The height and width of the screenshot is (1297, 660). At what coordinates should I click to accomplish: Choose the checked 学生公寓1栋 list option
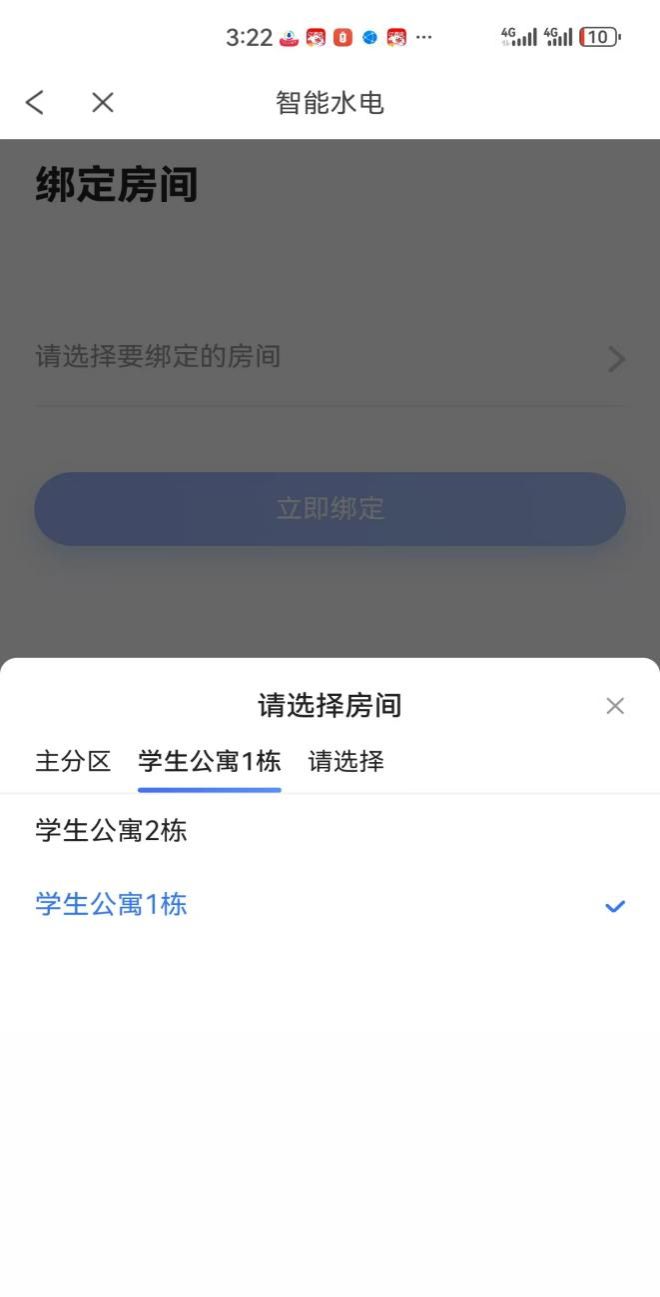pos(111,905)
